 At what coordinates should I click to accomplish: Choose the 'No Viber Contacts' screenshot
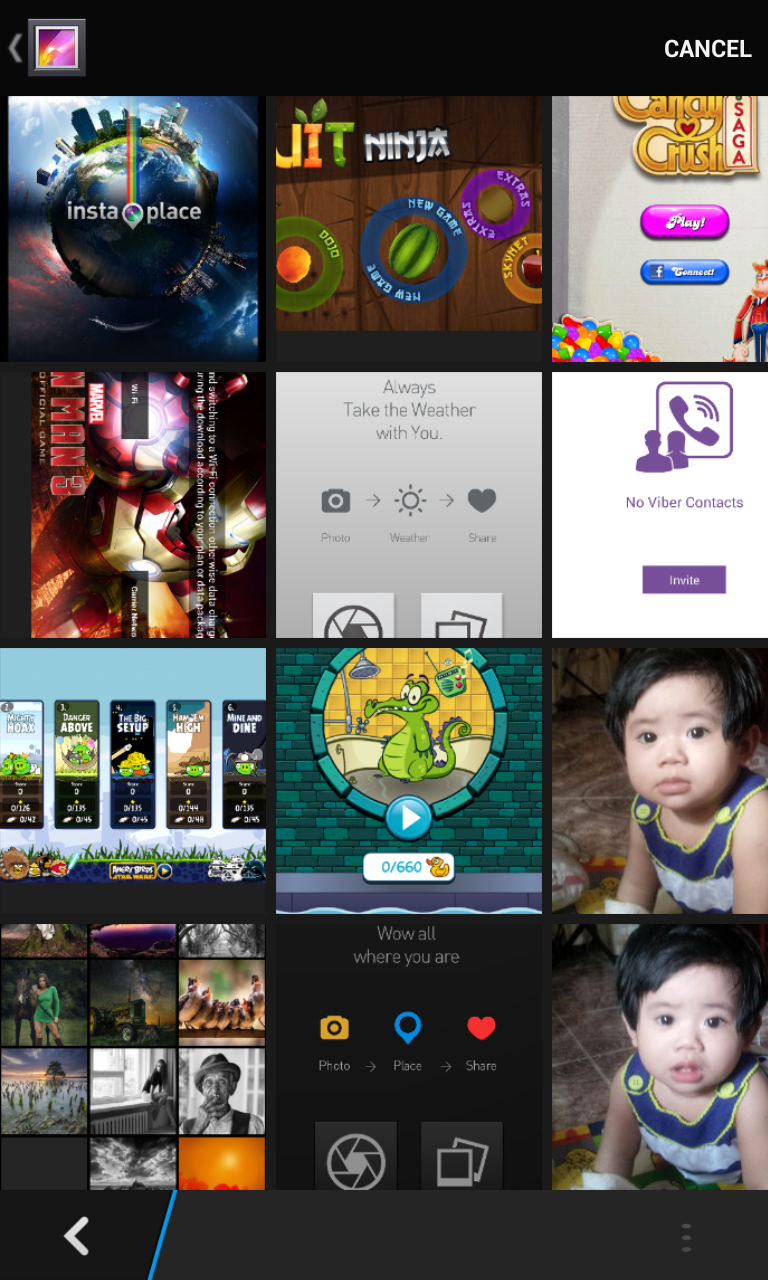(660, 505)
